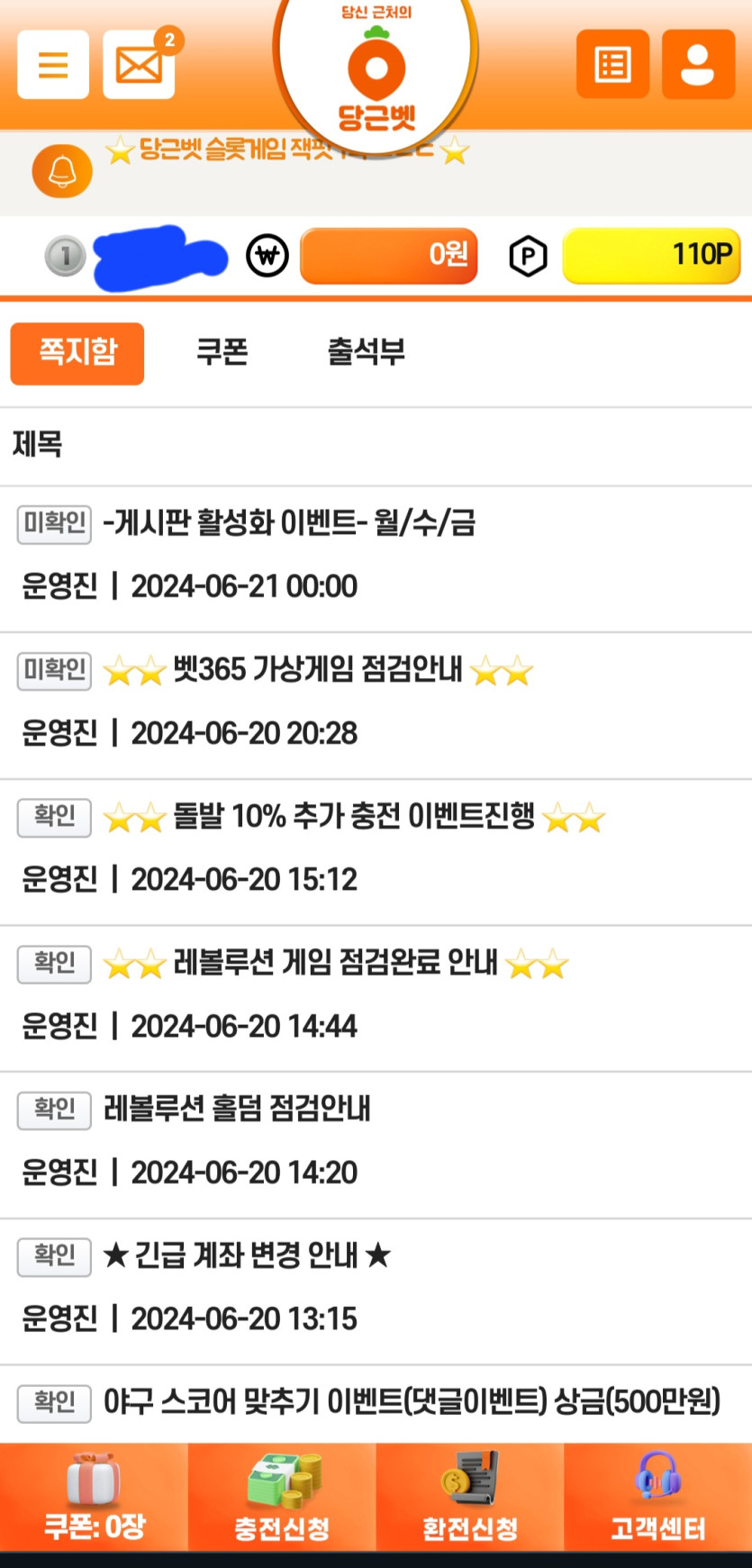Open the 긴급 계좌 변경 안내 message
752x1568 pixels.
246,1256
